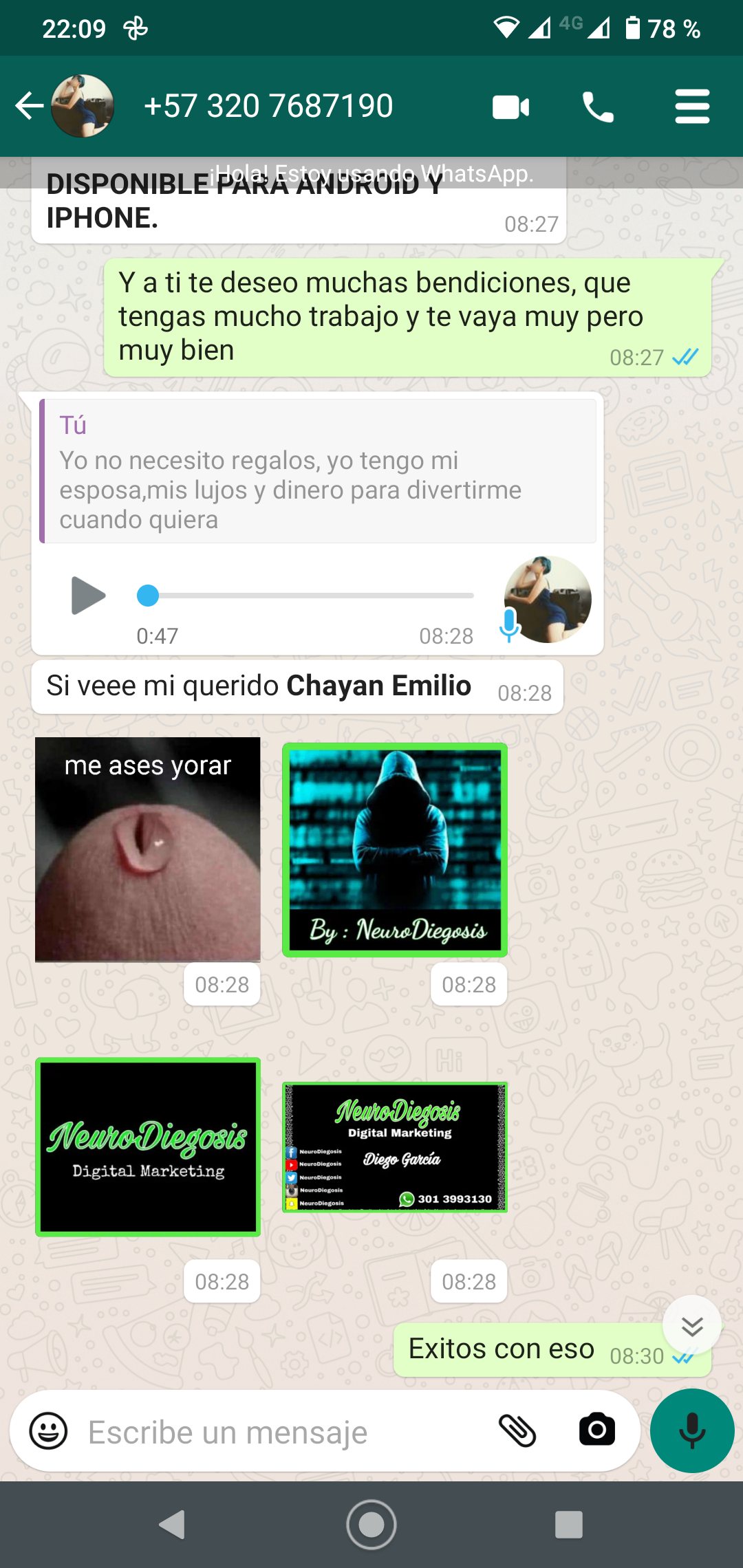Go back to the chat list

[x=29, y=106]
